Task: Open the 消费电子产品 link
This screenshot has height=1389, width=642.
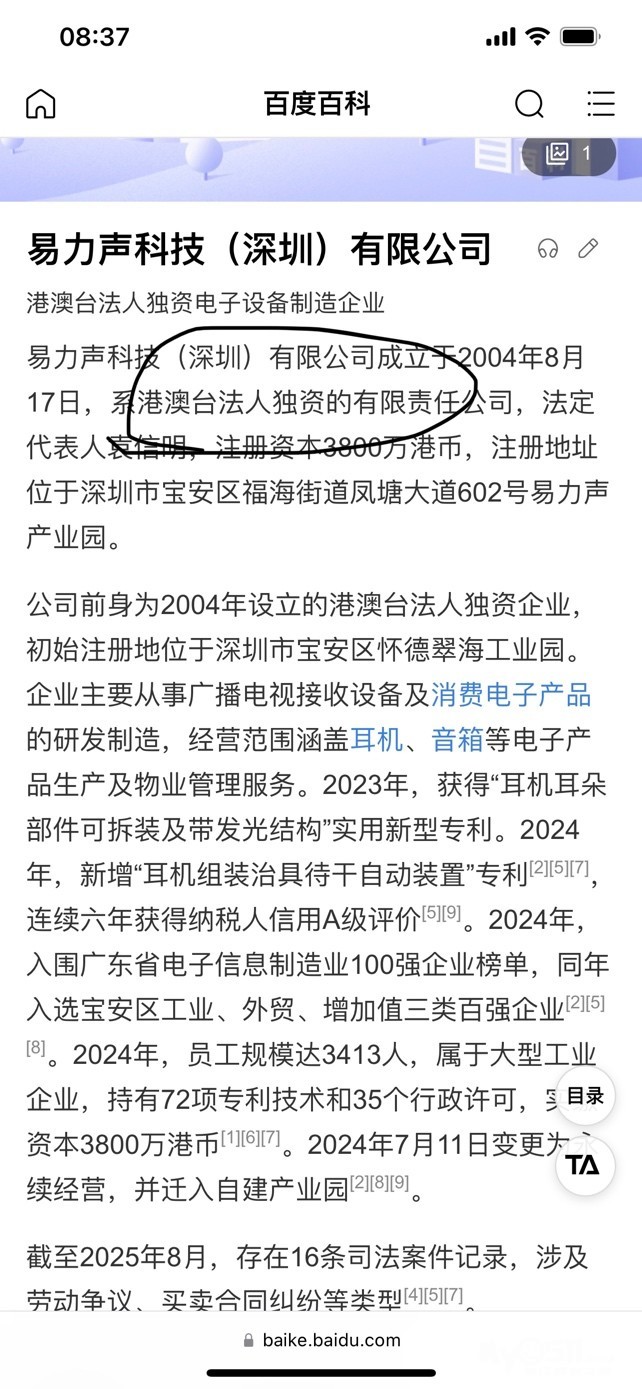Action: click(511, 694)
